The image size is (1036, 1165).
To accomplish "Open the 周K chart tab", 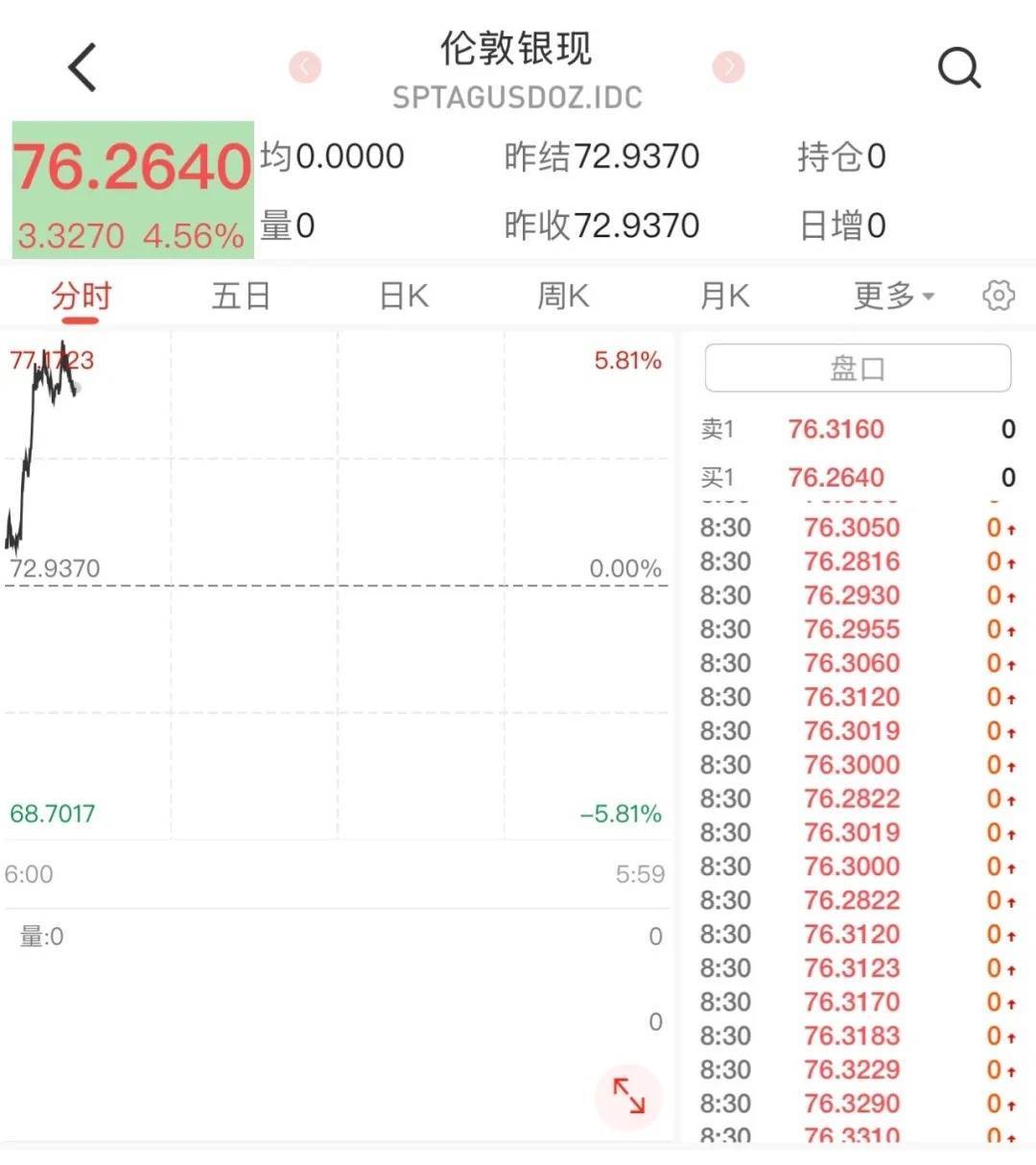I will pyautogui.click(x=563, y=296).
